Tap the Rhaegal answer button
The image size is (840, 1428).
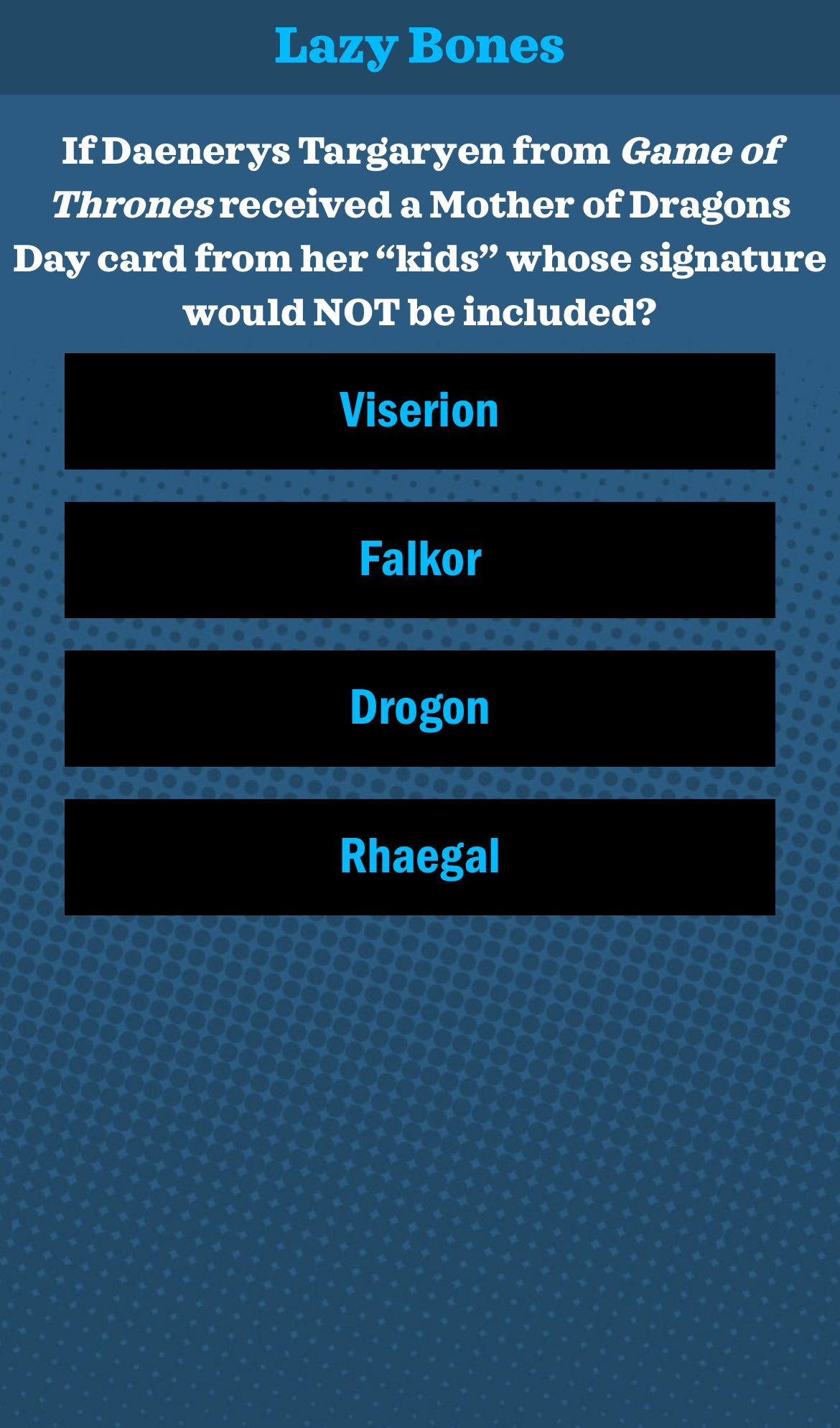click(x=419, y=857)
